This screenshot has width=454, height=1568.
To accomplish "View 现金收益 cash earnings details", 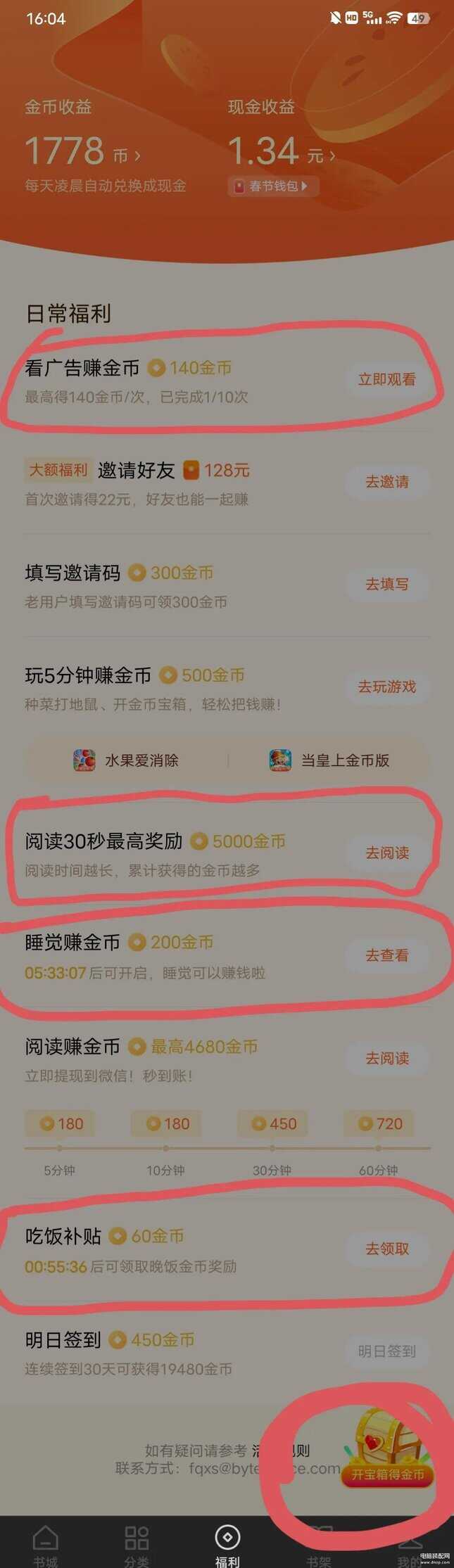I will (x=282, y=152).
